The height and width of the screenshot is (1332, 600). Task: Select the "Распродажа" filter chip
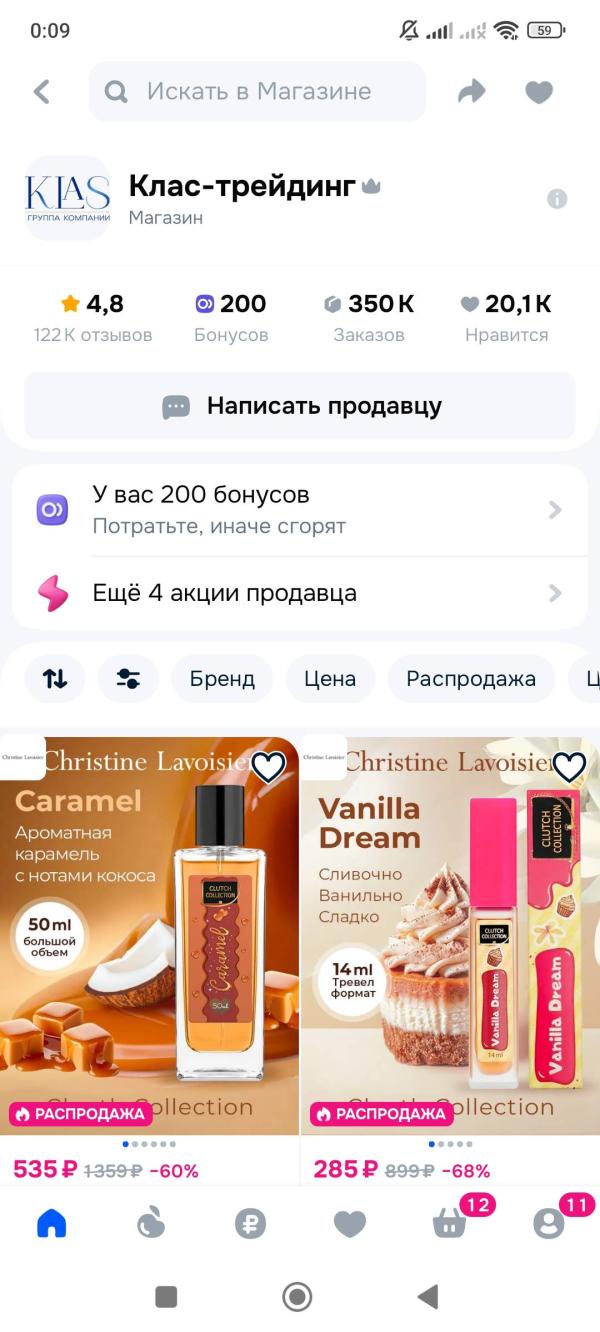tap(470, 679)
